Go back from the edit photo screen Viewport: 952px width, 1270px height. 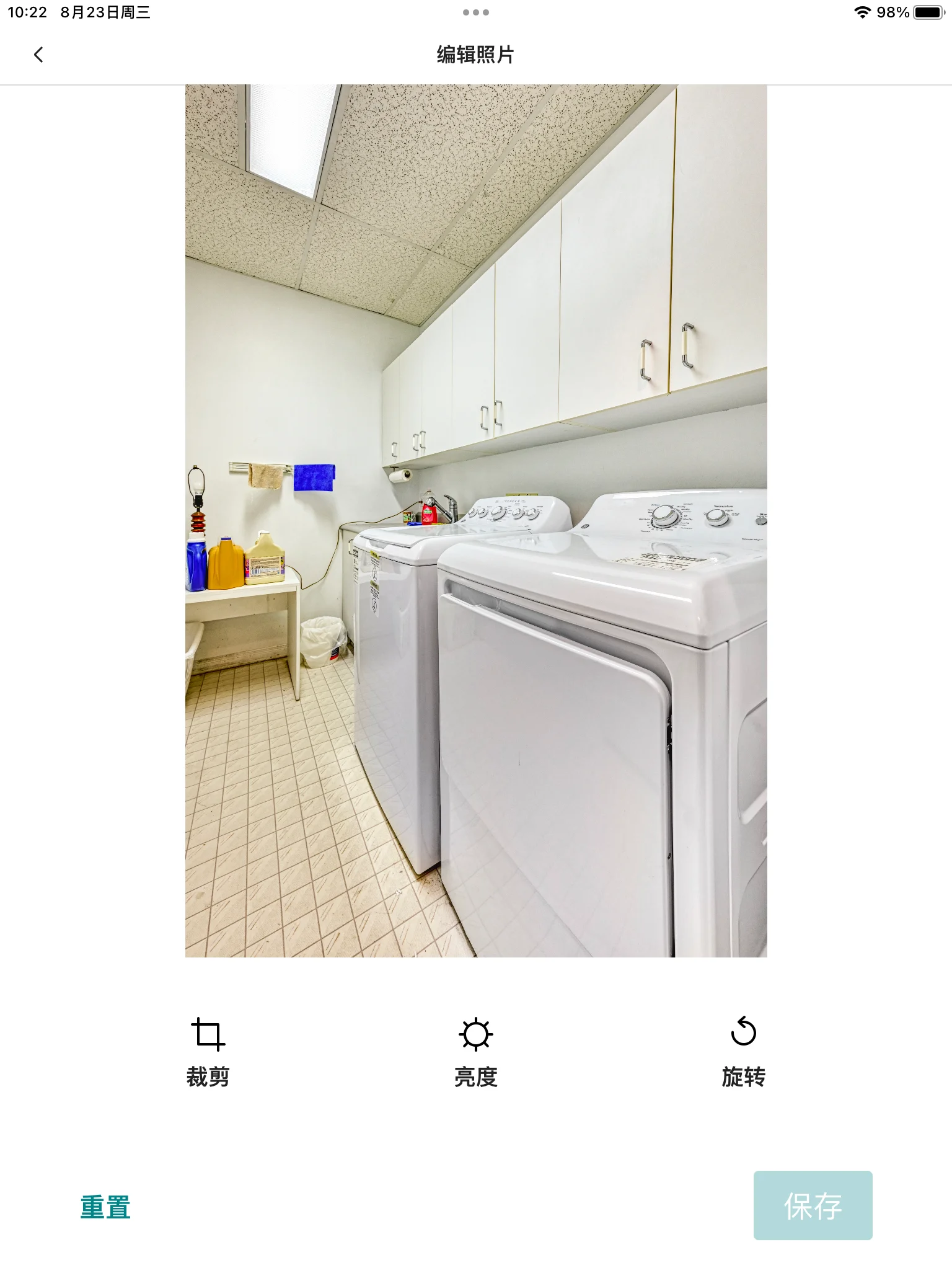38,55
